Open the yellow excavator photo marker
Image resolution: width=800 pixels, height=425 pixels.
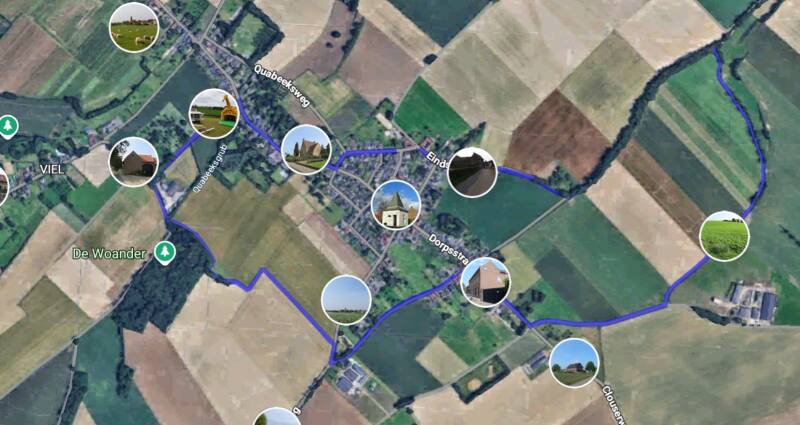tap(213, 113)
